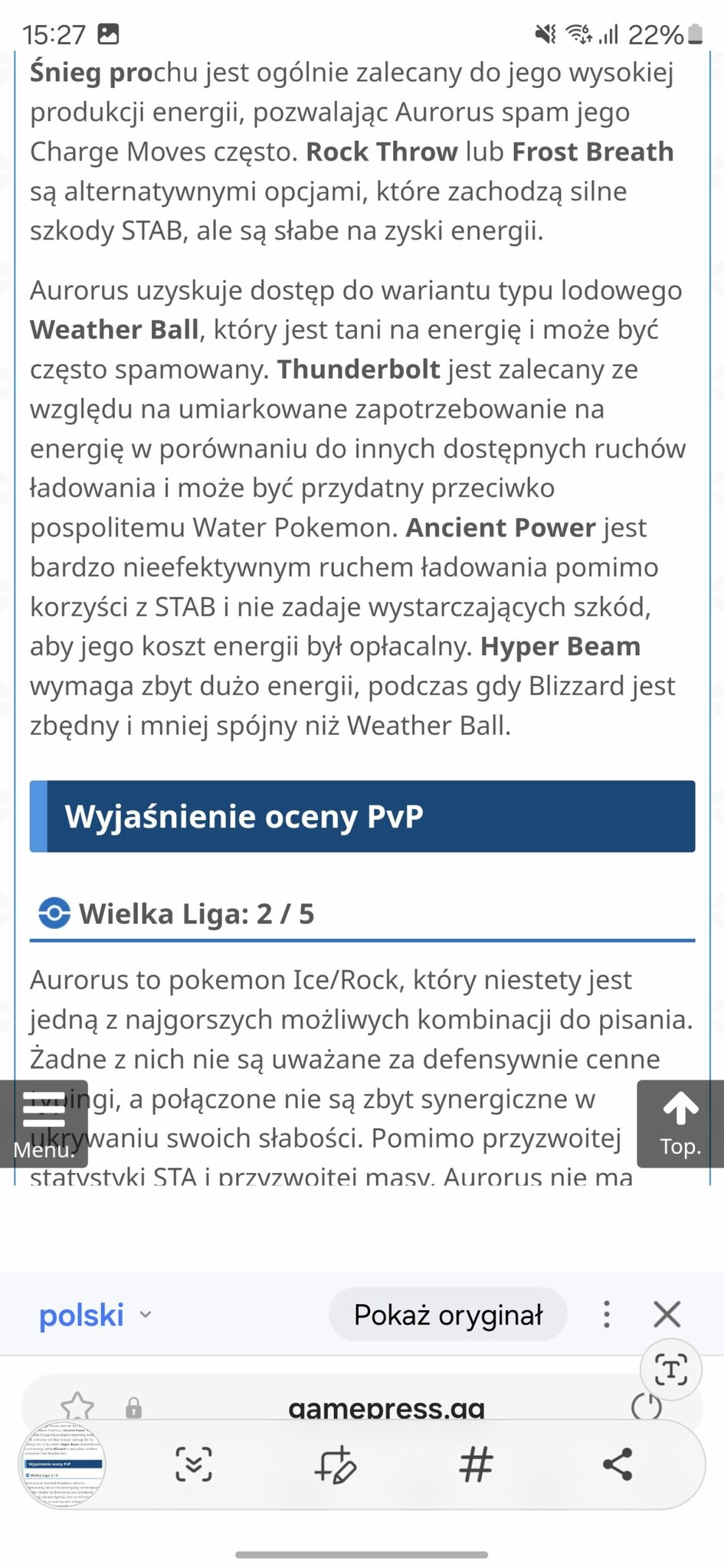Share the captured screenshot
The width and height of the screenshot is (724, 1568).
(x=618, y=1465)
